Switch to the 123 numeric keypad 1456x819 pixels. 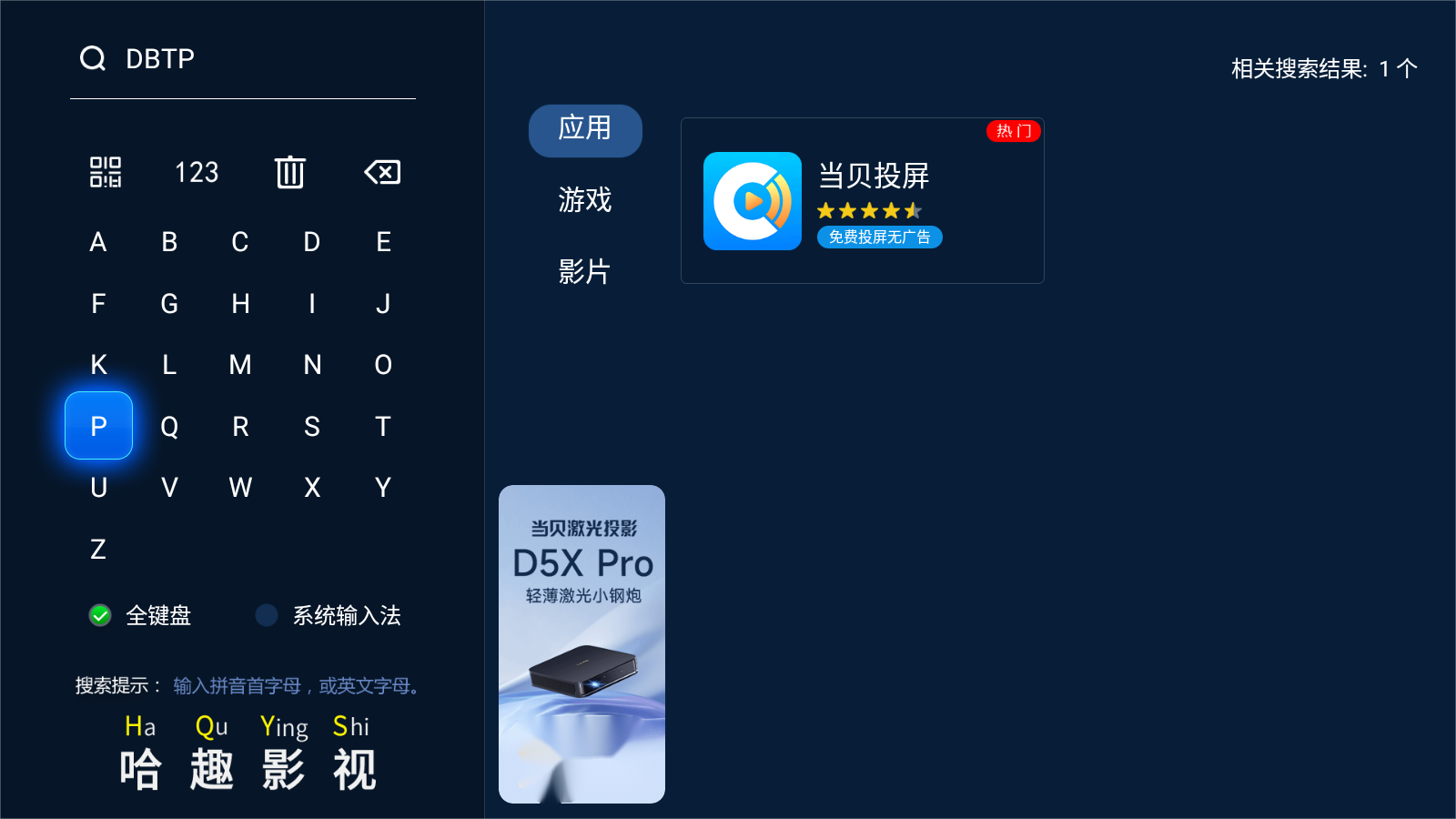coord(197,172)
